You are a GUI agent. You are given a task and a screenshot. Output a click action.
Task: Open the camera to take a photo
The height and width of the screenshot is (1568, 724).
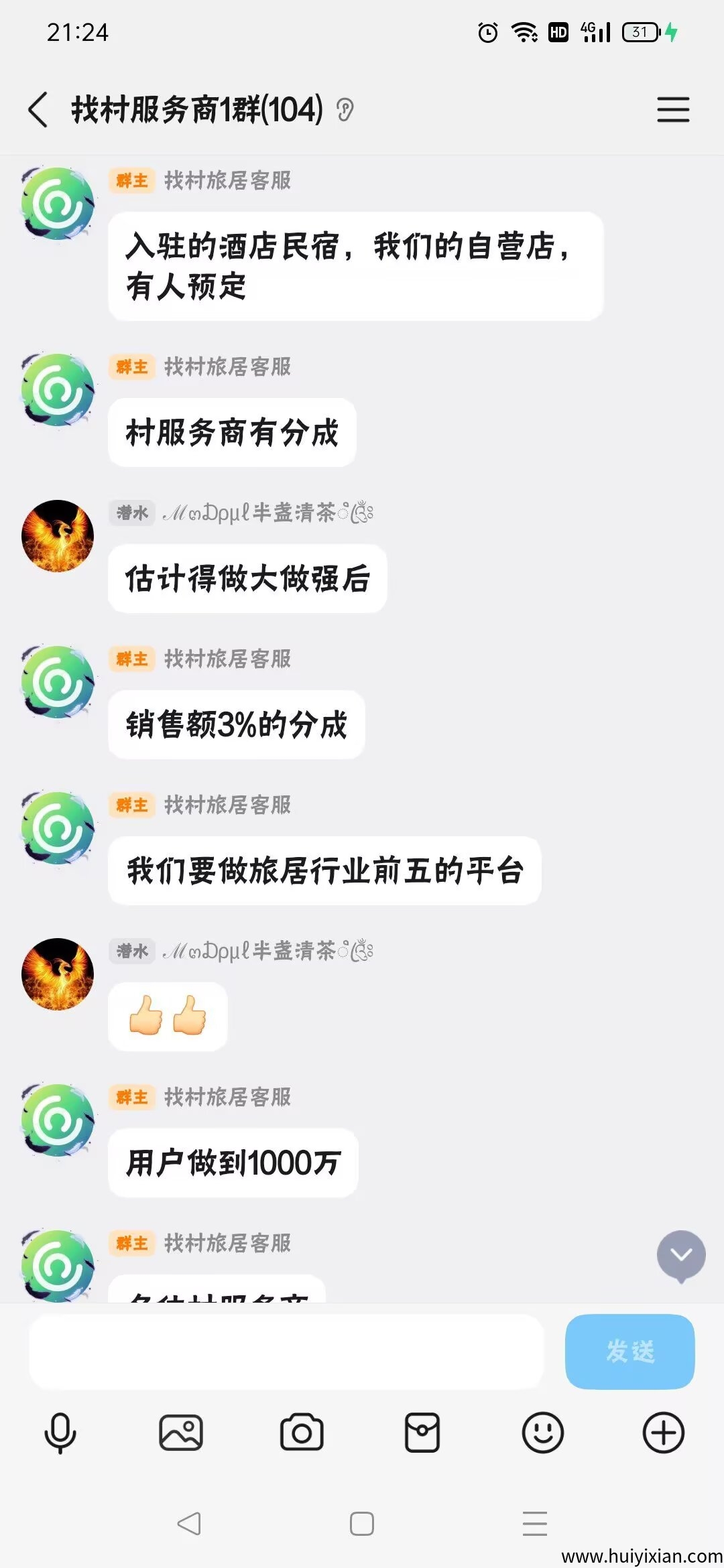pos(302,1433)
